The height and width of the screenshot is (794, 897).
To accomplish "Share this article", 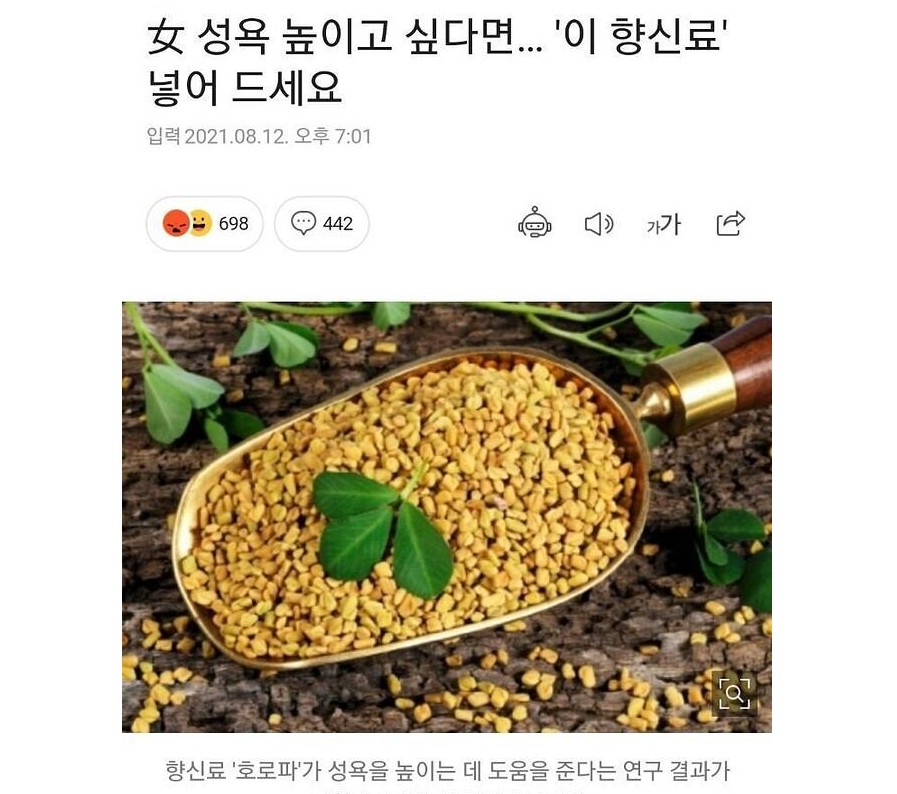I will click(x=731, y=223).
